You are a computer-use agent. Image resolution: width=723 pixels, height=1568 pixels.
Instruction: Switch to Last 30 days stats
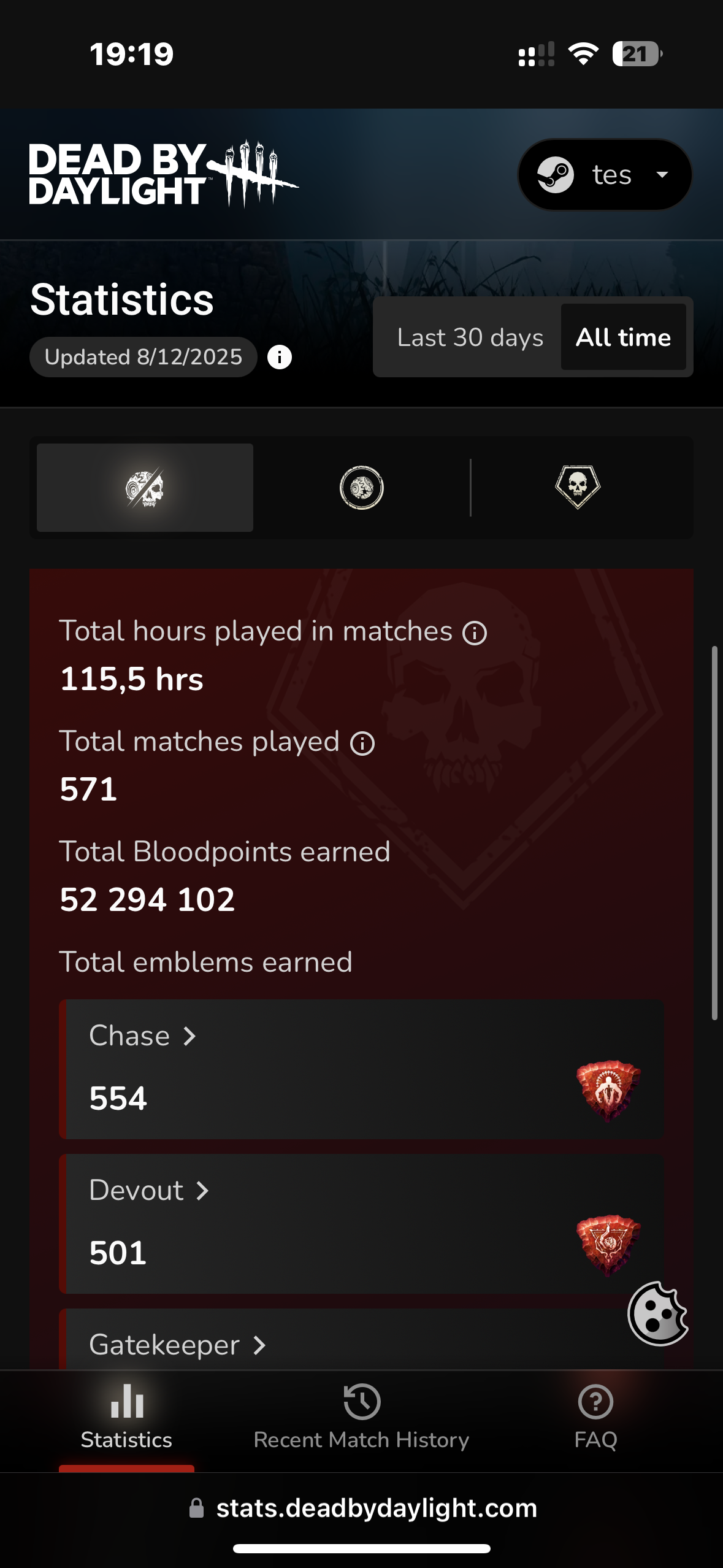tap(470, 337)
